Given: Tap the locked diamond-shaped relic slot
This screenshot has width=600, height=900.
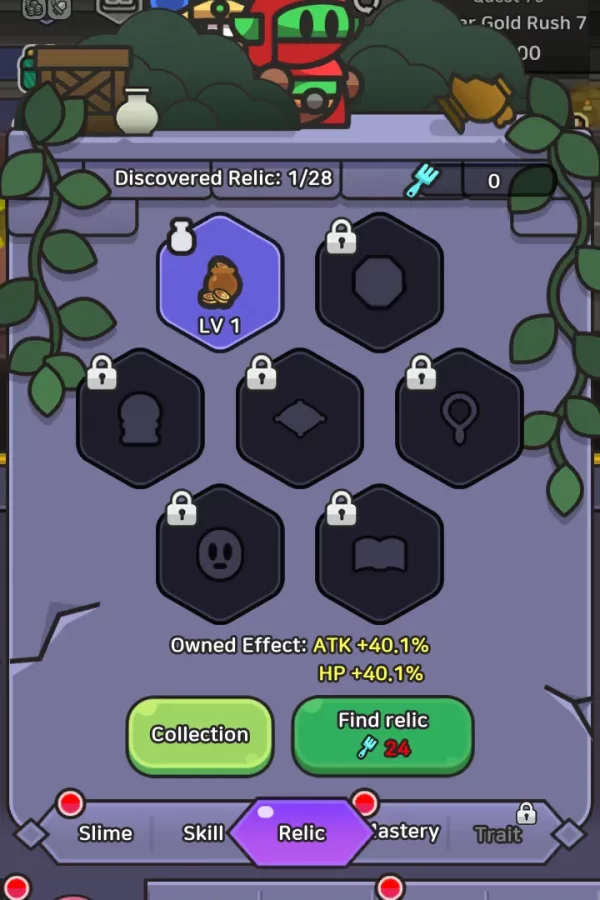Looking at the screenshot, I should coord(300,418).
